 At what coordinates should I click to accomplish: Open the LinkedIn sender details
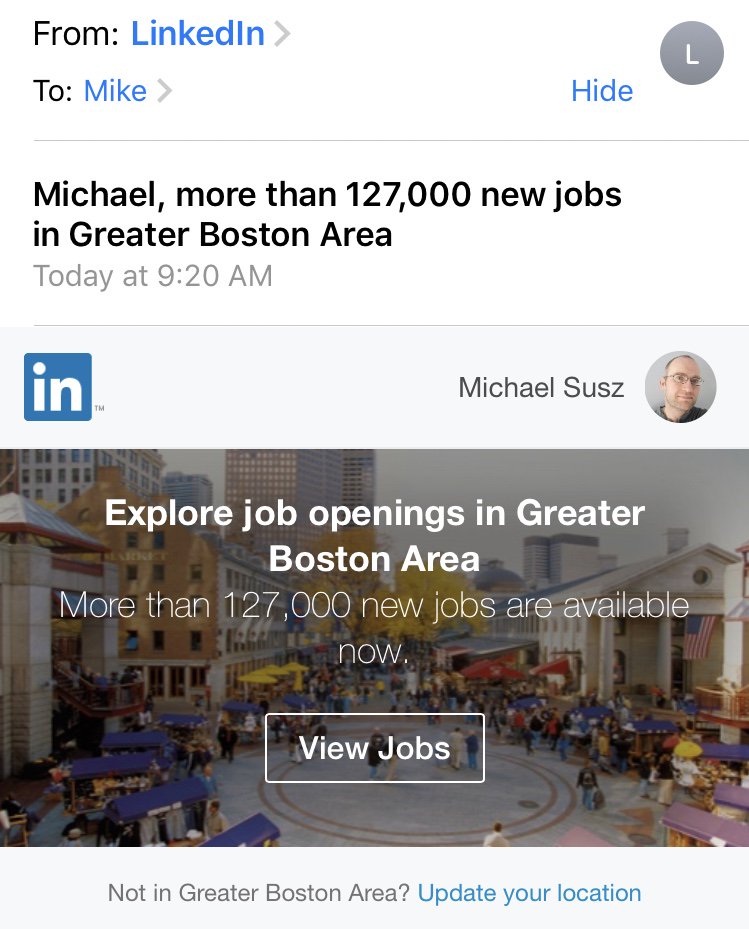pyautogui.click(x=198, y=34)
